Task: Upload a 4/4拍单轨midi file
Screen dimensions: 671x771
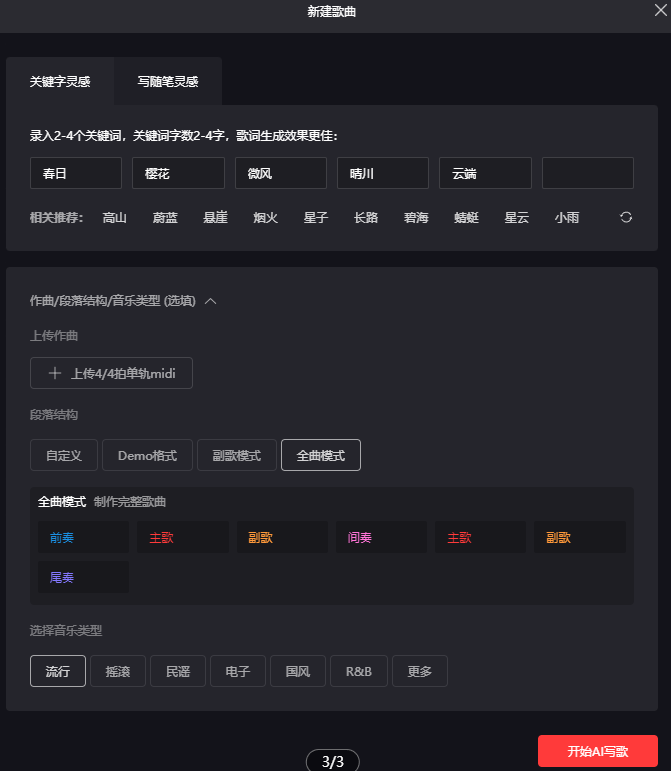Action: (111, 373)
